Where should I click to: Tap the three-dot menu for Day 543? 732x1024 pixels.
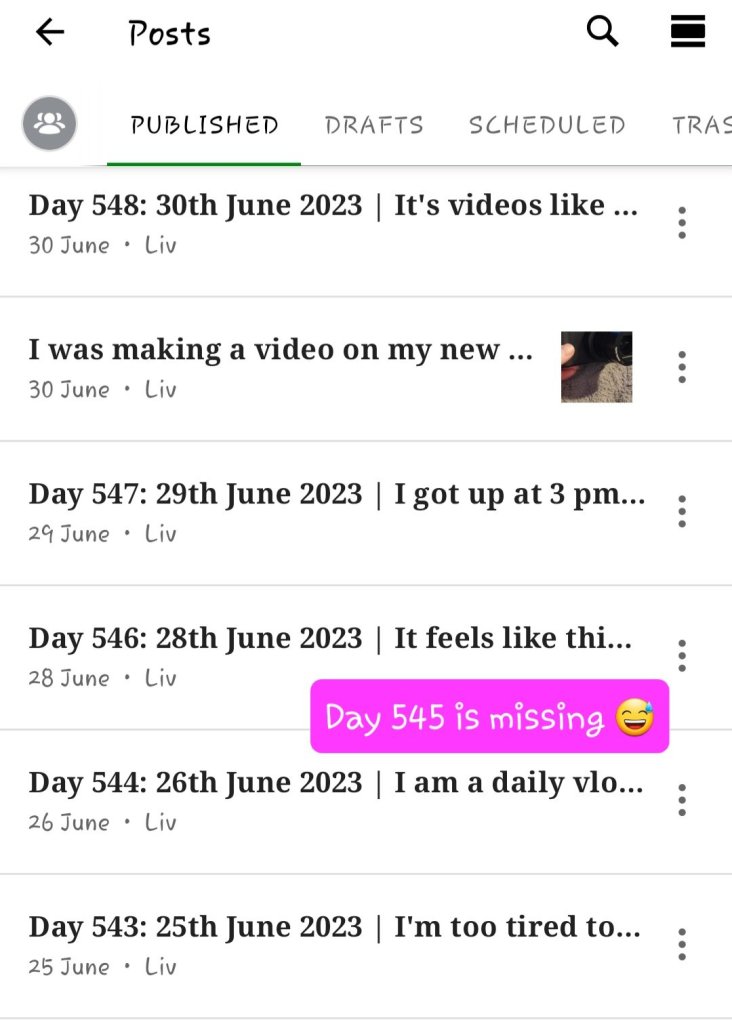tap(682, 943)
